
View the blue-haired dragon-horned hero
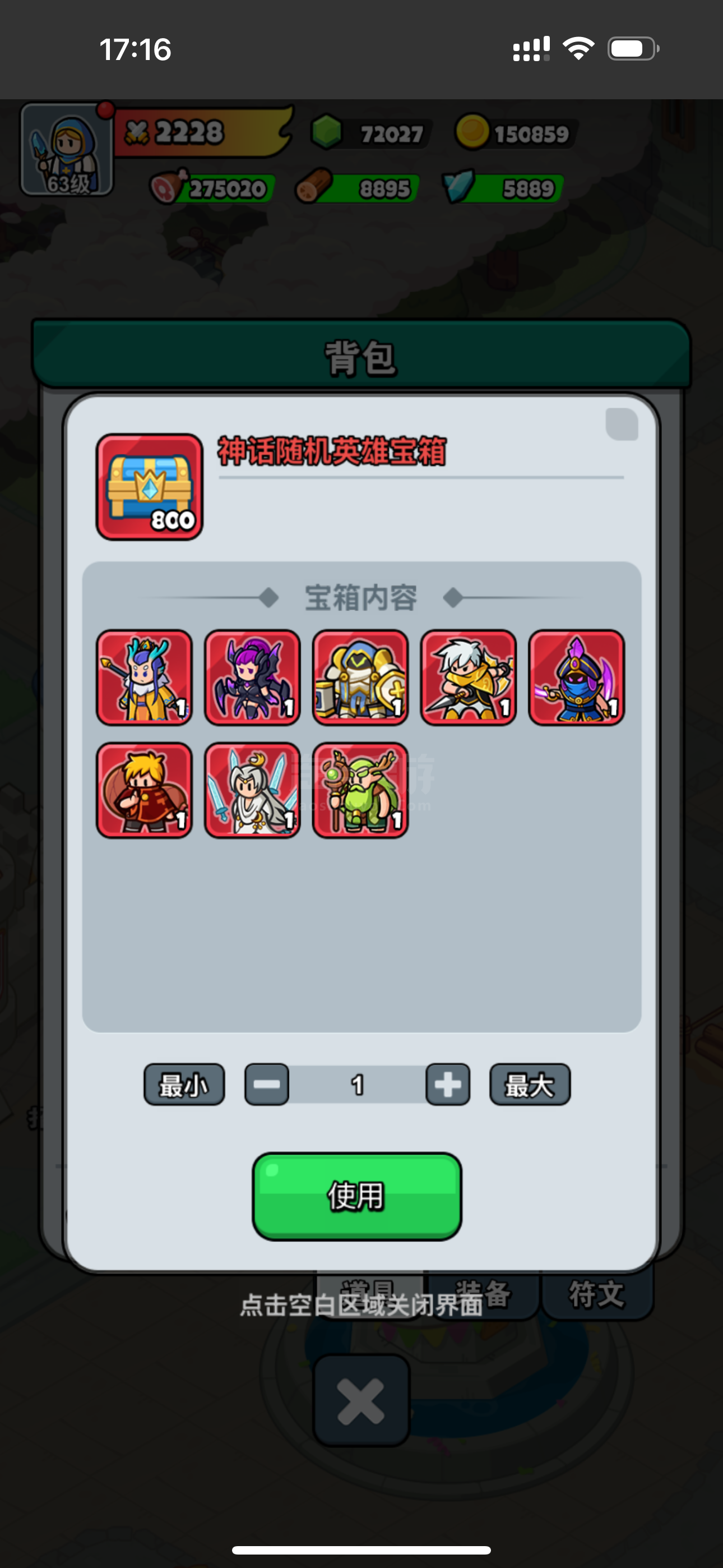(x=144, y=677)
